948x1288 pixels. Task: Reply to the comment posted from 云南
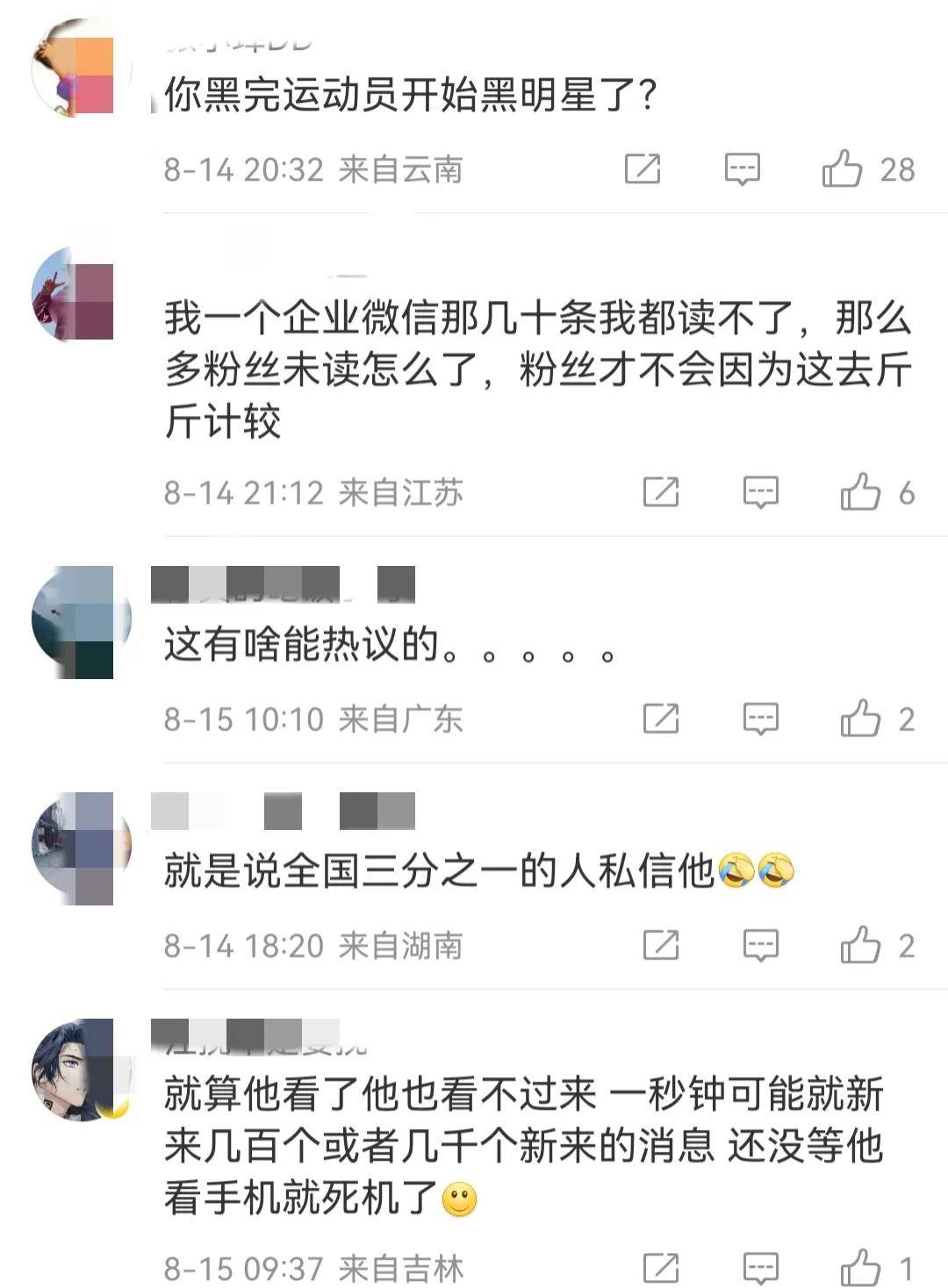(x=742, y=168)
